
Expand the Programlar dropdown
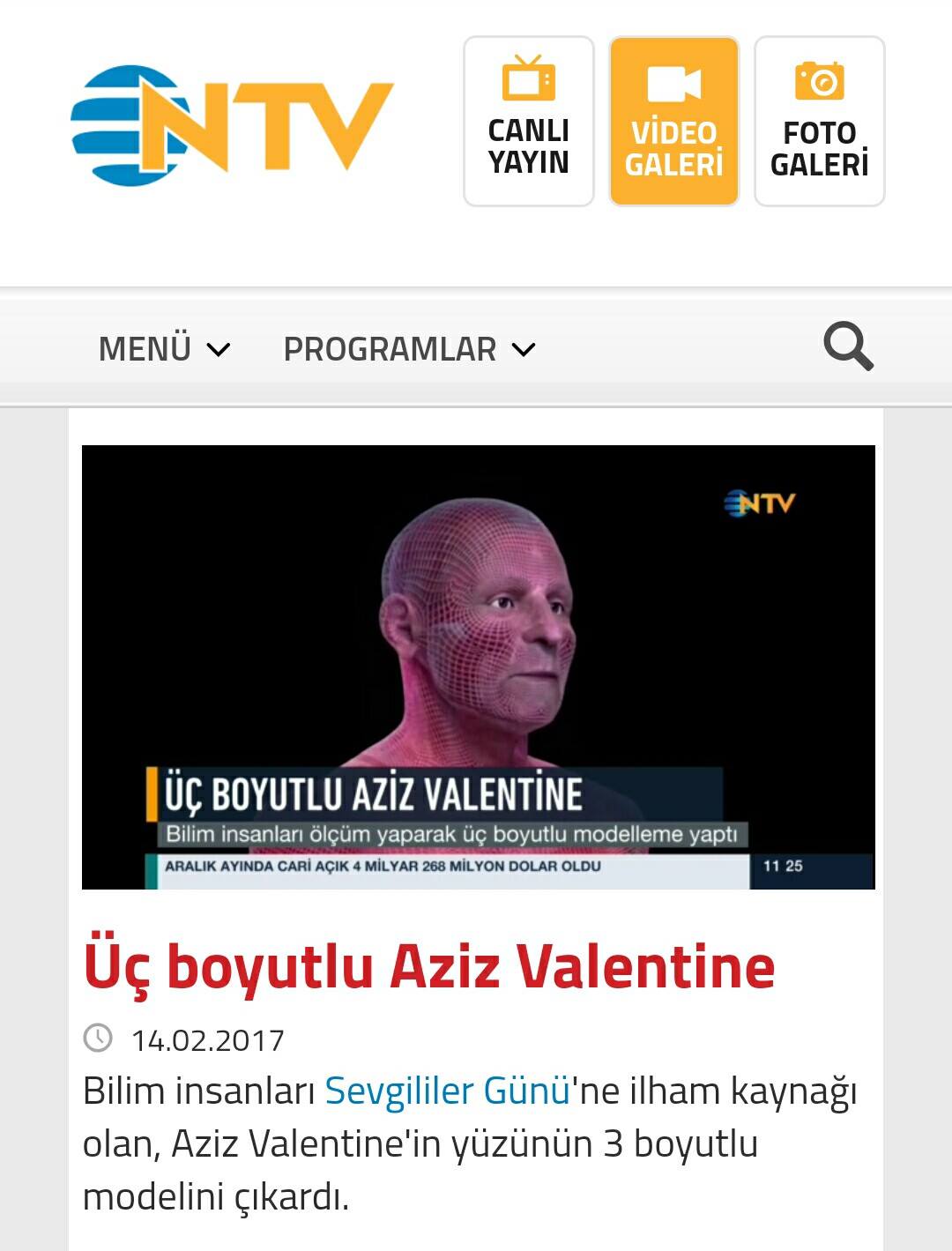tap(409, 349)
